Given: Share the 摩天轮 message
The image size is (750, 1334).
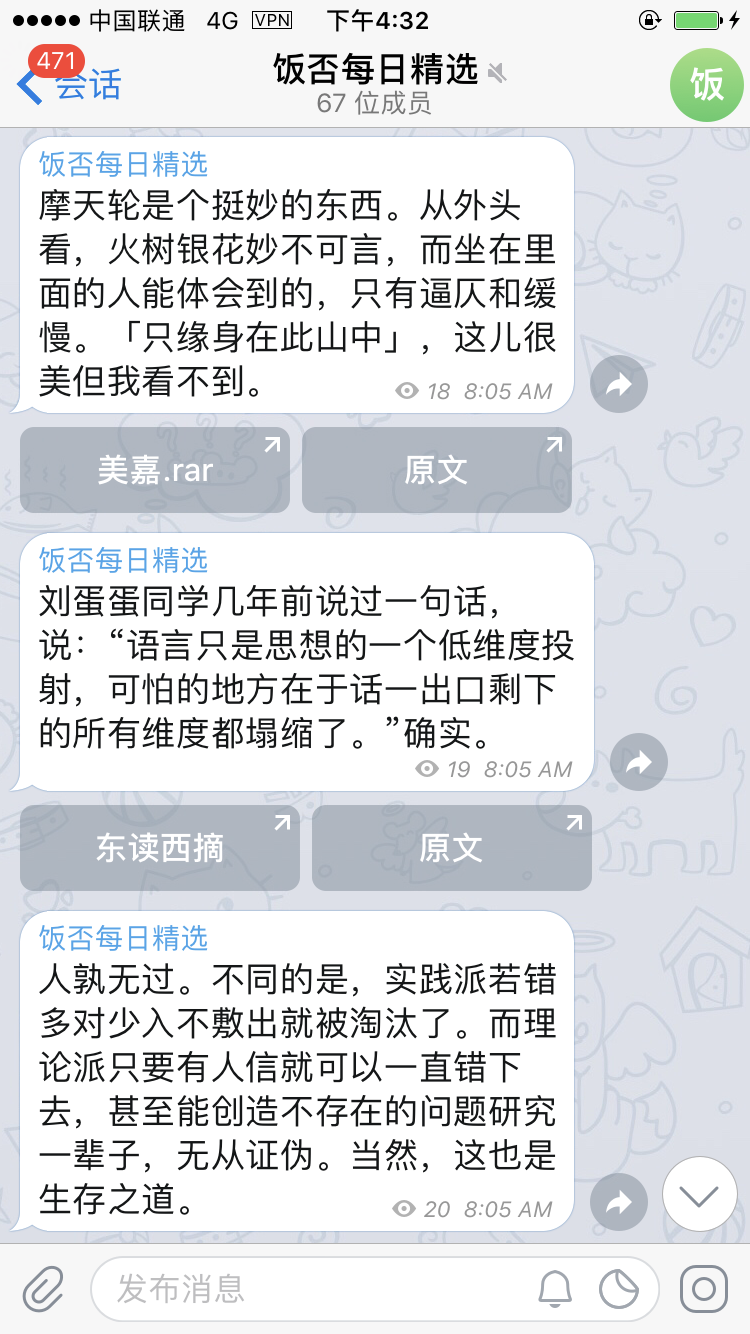Looking at the screenshot, I should (619, 384).
